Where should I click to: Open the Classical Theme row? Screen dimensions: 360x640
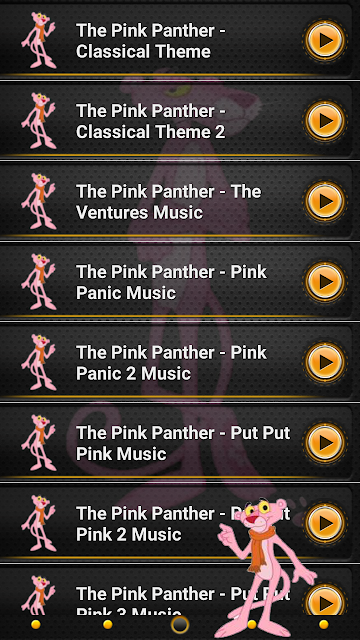176,40
